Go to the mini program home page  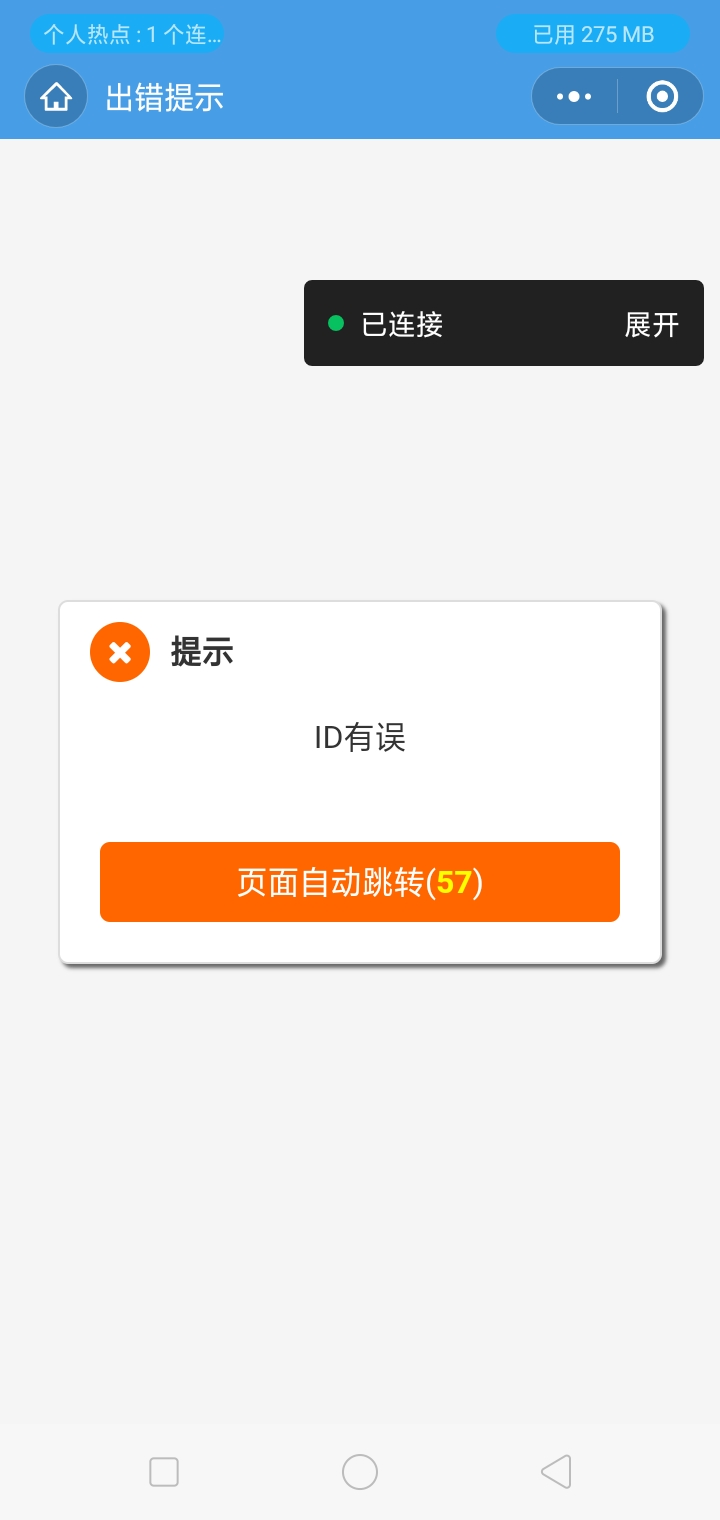tap(56, 97)
